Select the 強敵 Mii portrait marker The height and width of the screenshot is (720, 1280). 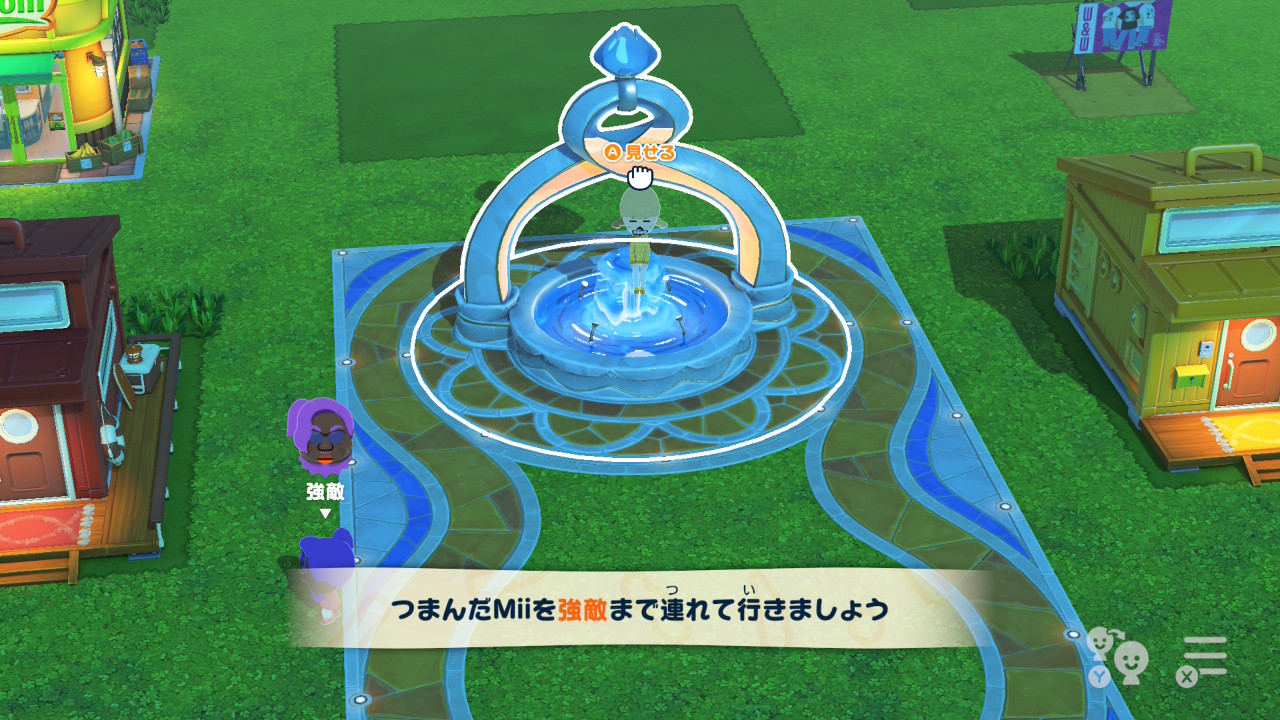324,437
